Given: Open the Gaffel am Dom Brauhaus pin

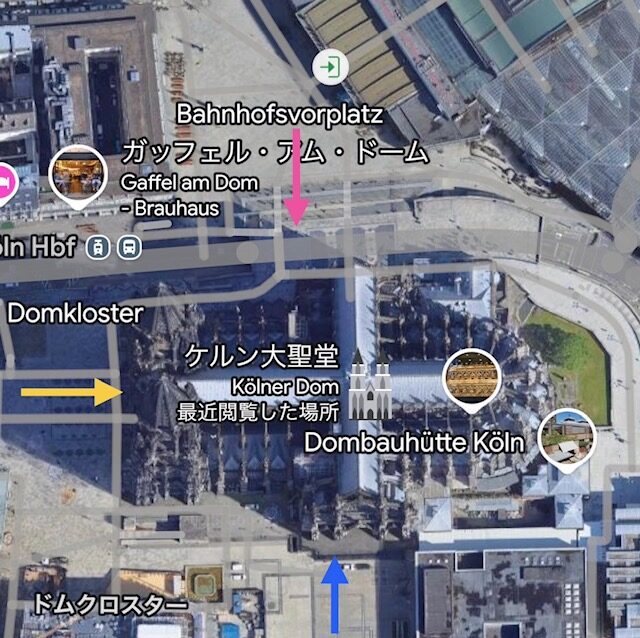Looking at the screenshot, I should tap(77, 174).
